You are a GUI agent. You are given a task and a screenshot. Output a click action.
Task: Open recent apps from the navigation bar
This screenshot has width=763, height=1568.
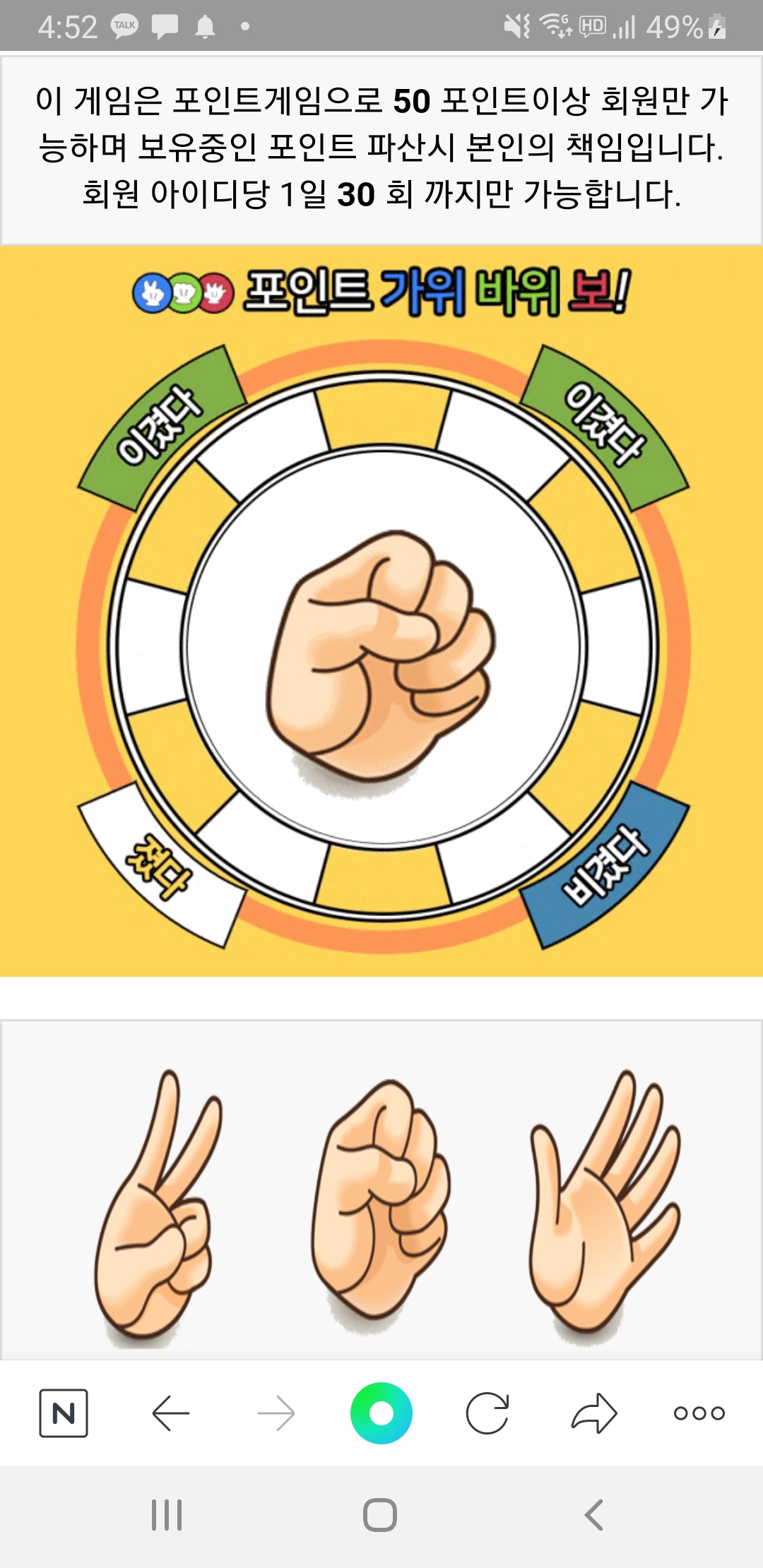pos(167,1515)
